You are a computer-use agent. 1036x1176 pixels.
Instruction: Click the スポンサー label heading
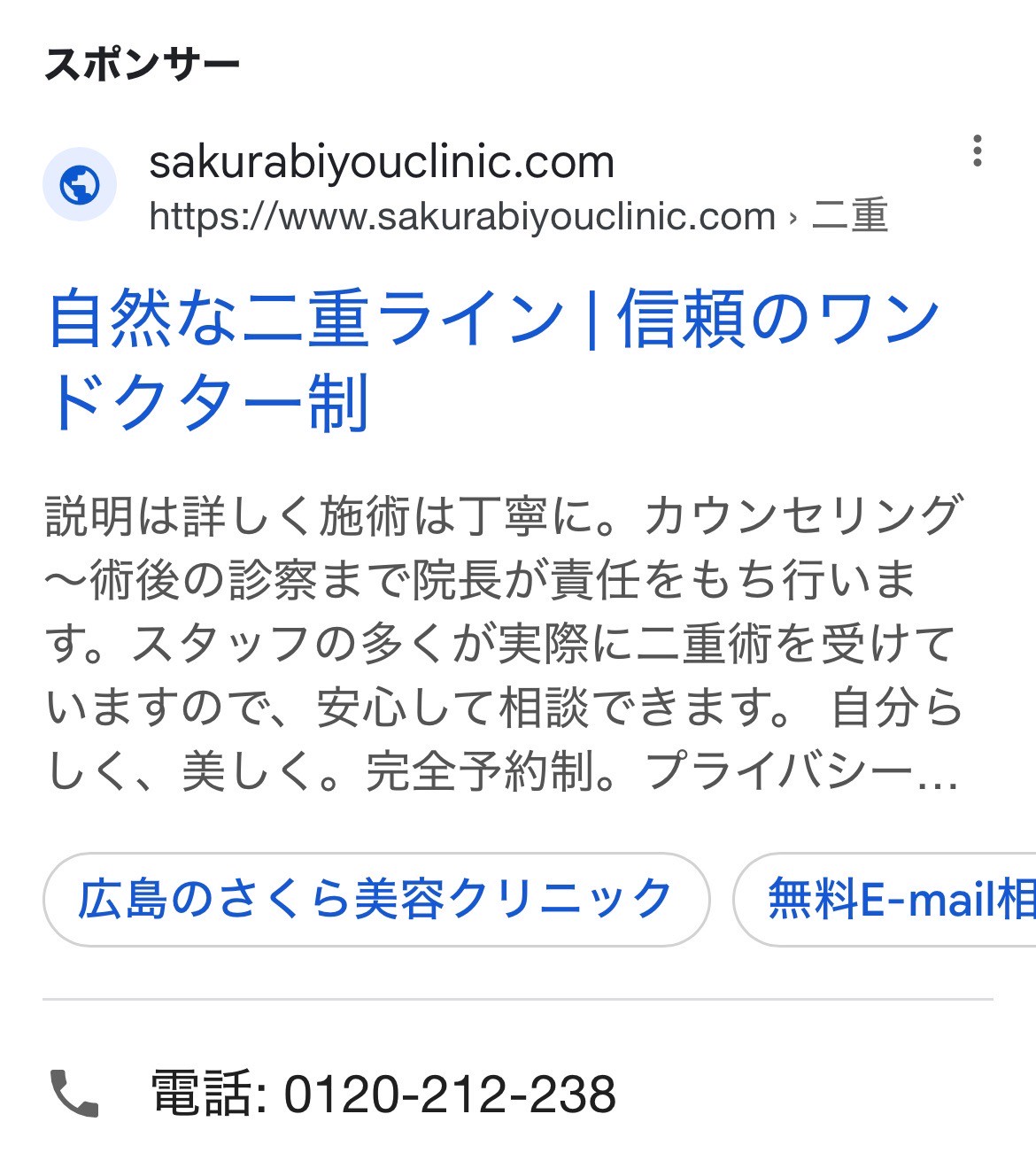143,62
